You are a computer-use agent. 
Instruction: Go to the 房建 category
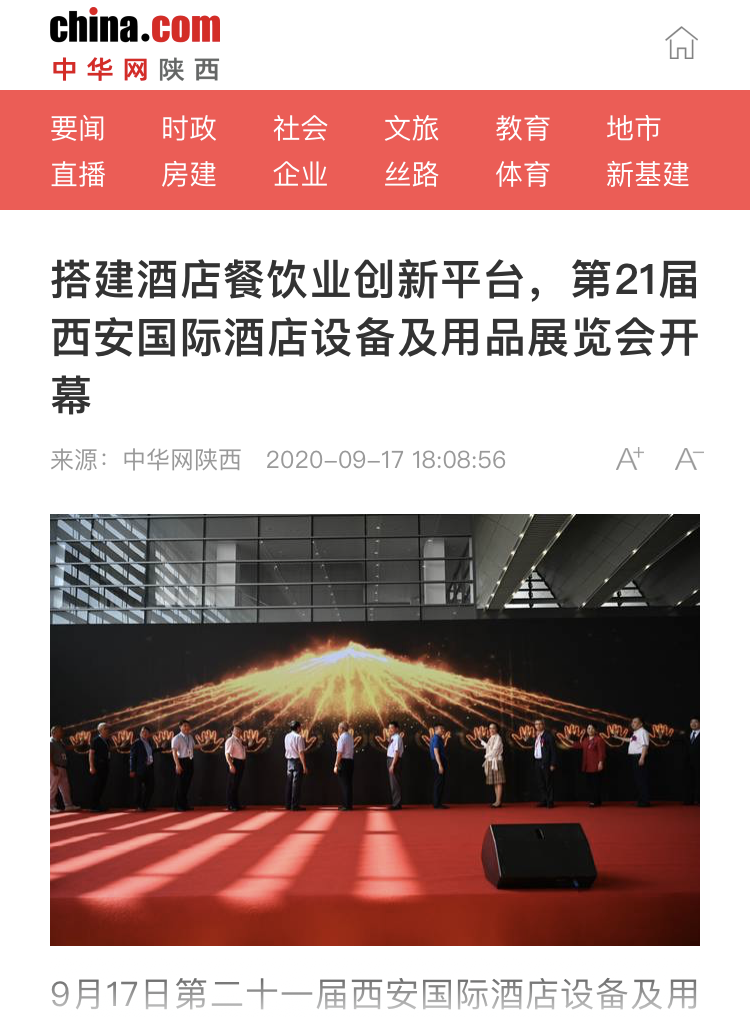(189, 174)
